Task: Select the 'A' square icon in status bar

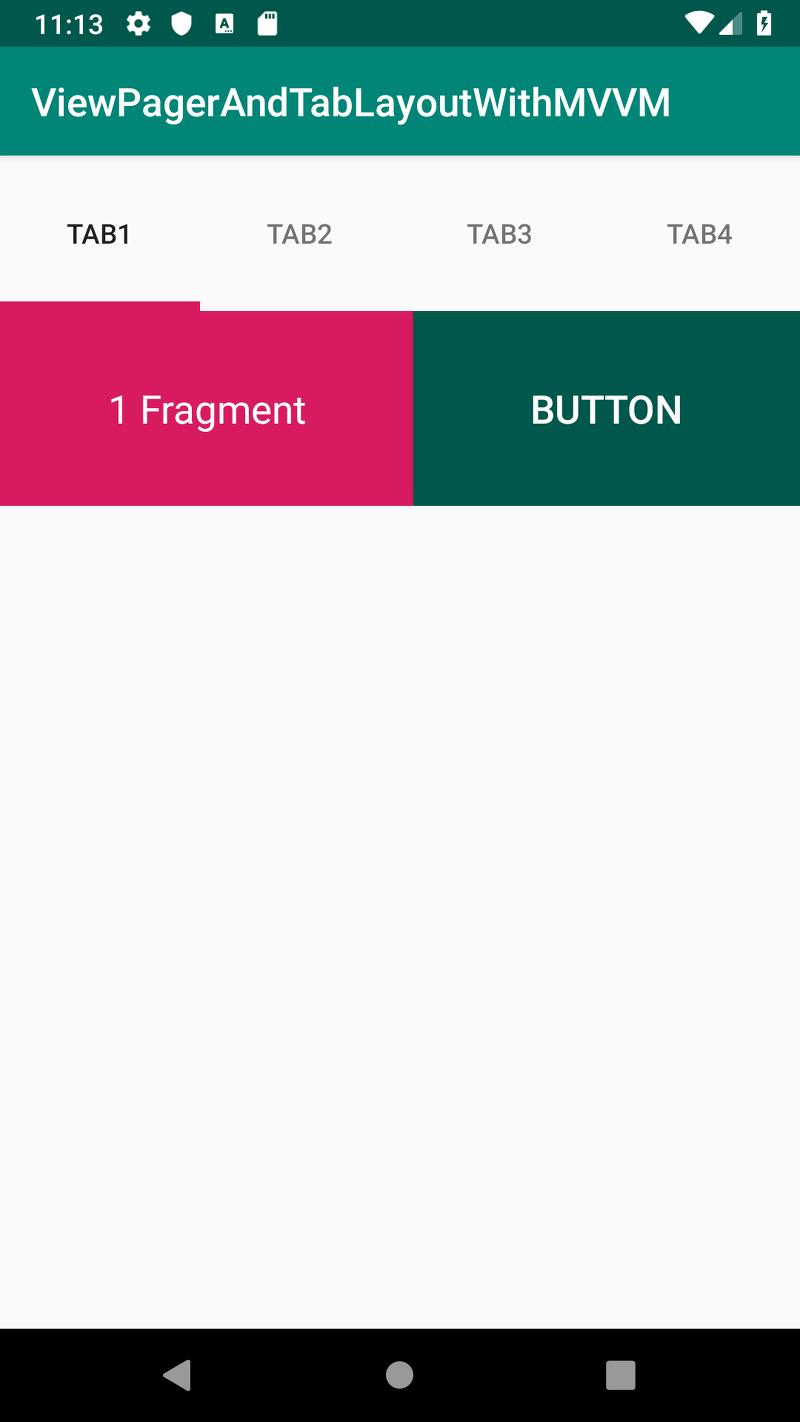Action: pos(224,24)
